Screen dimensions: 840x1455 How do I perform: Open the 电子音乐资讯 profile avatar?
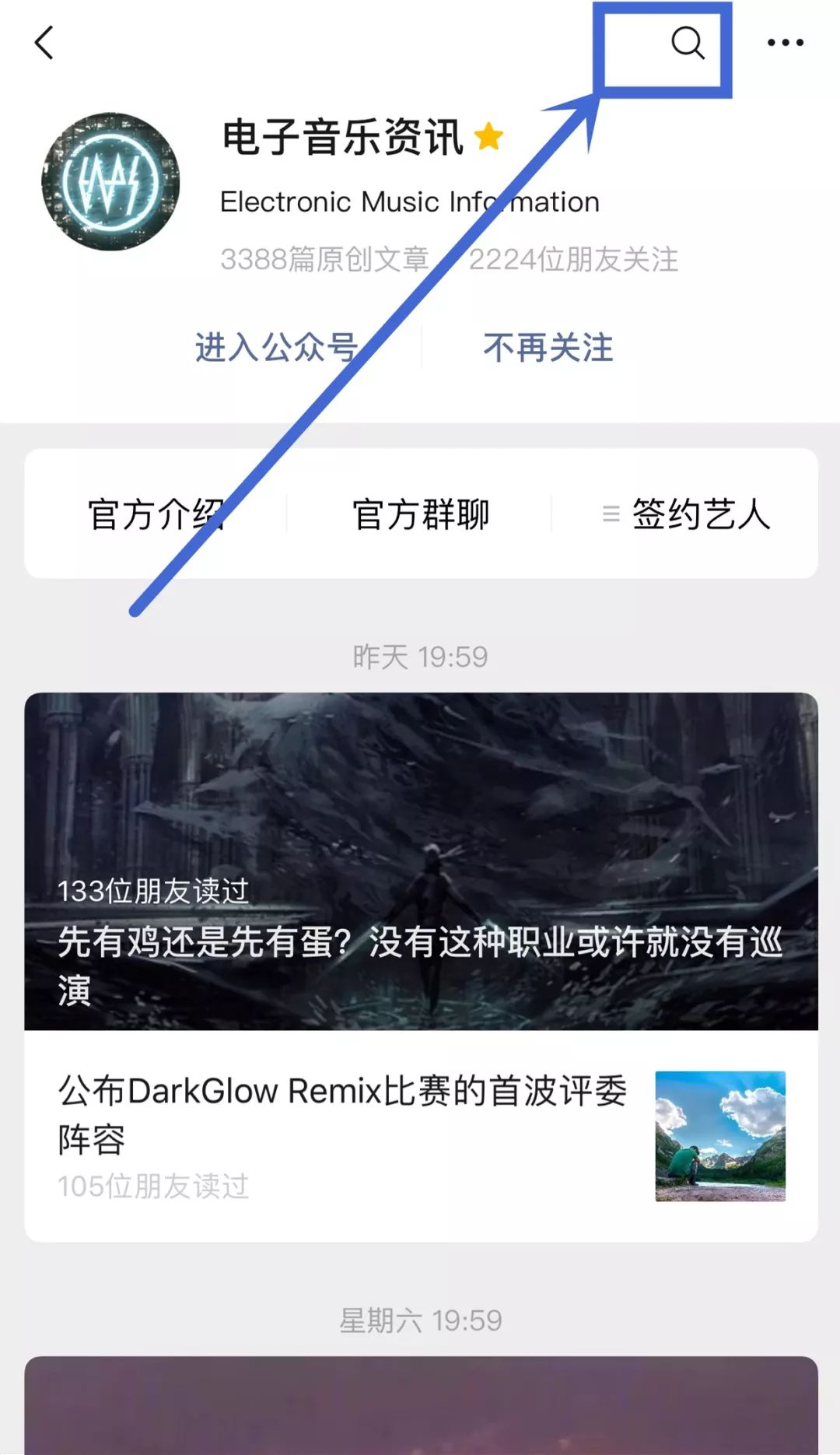click(110, 182)
